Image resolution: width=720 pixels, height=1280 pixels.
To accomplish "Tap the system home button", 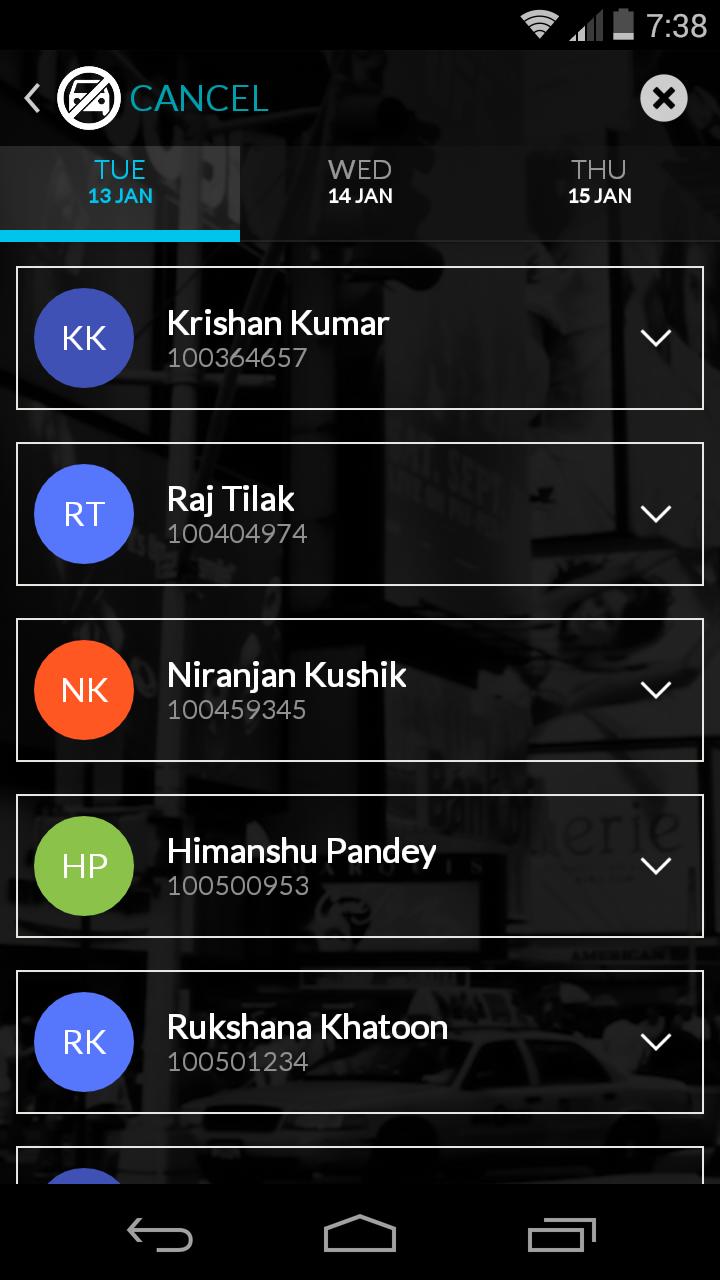I will coord(360,1234).
